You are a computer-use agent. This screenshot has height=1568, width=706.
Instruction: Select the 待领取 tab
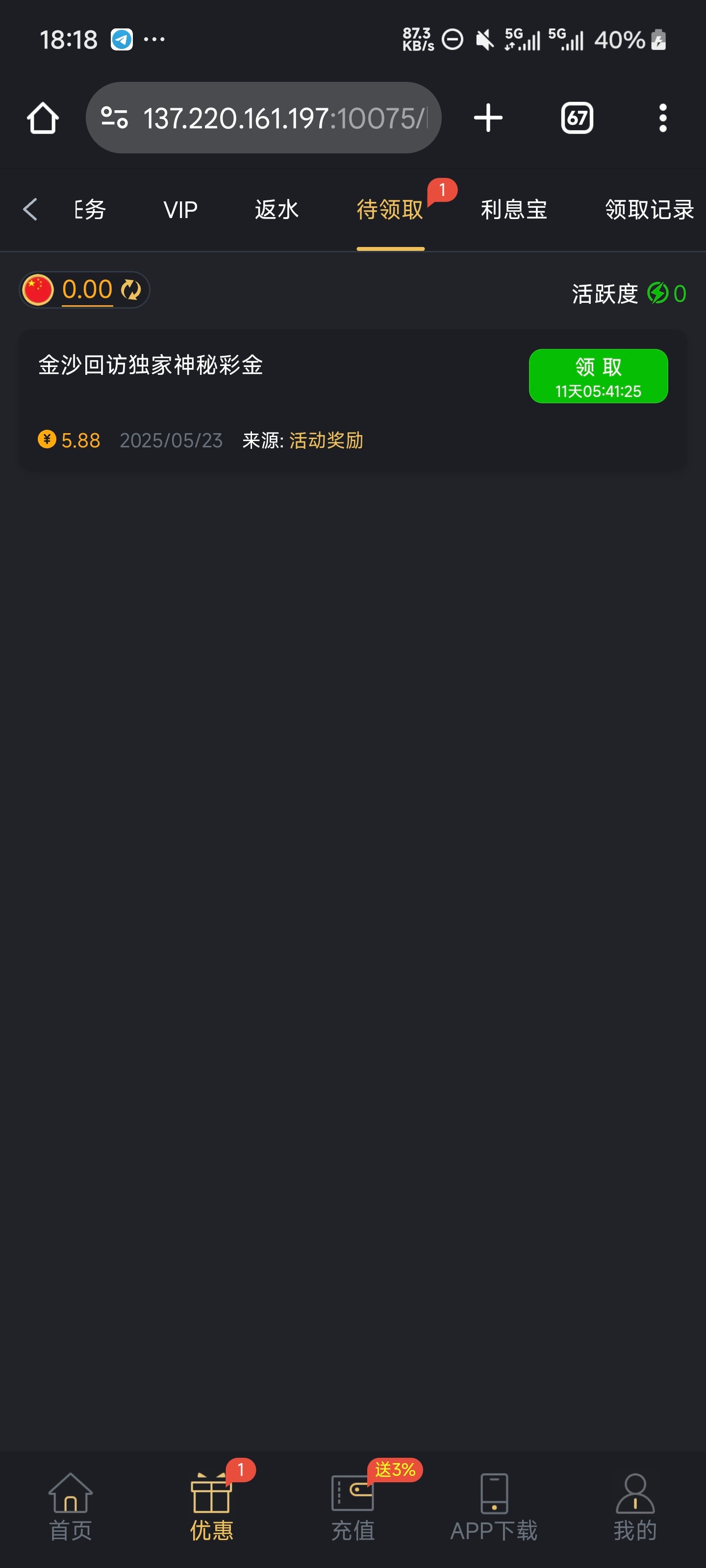pos(390,210)
